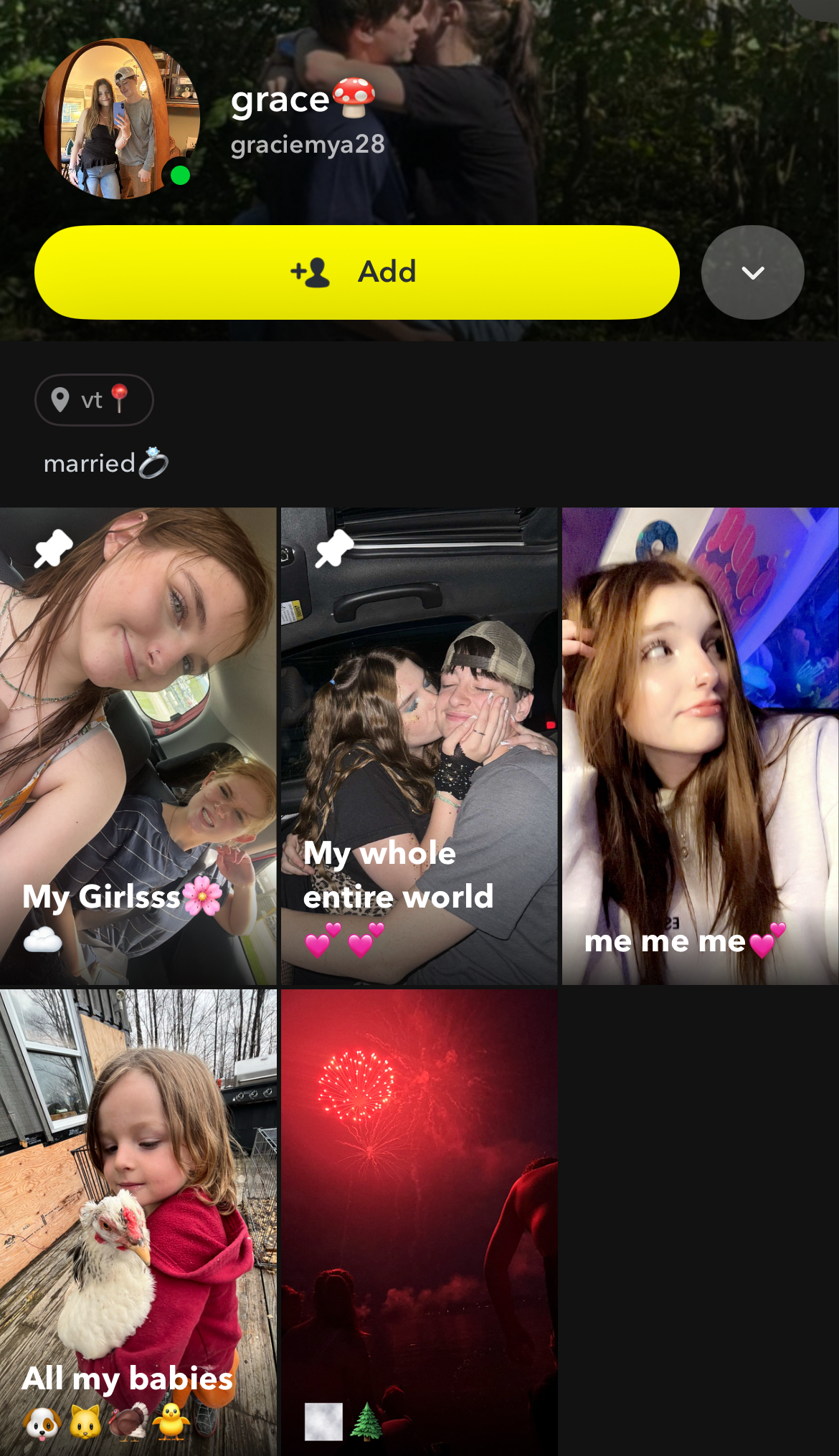Open the red fireworks story tile
The image size is (839, 1456).
click(x=419, y=1222)
